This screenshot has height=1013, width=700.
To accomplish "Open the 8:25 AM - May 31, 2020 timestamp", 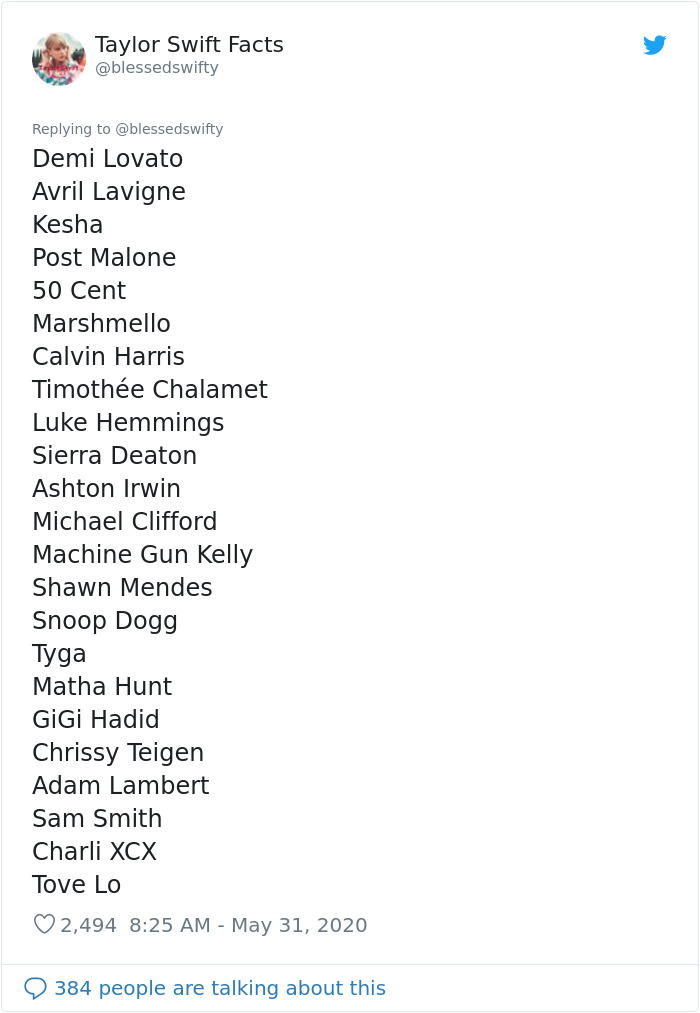I will [x=248, y=924].
